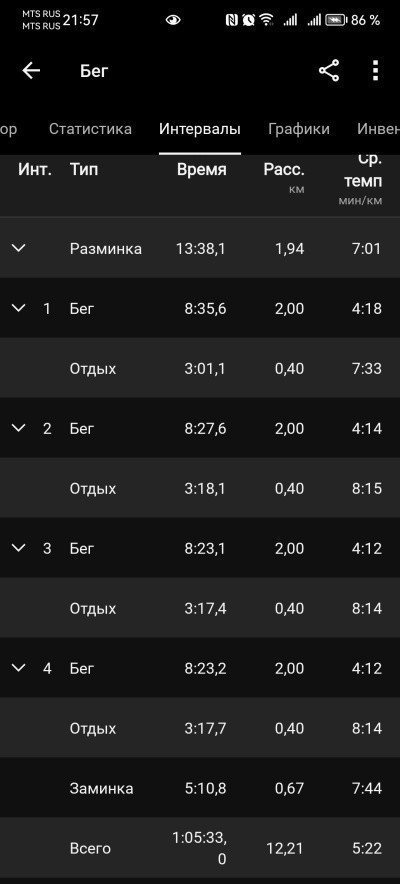Expand interval 1 details
The image size is (400, 884).
19,308
